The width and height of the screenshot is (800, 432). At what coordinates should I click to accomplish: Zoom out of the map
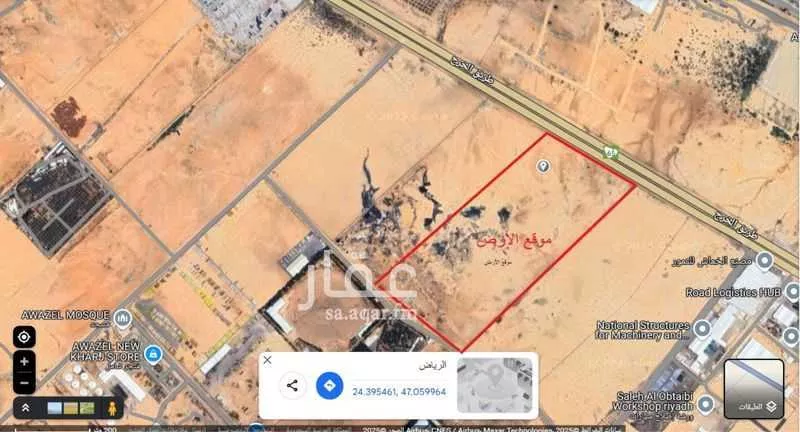(x=24, y=382)
